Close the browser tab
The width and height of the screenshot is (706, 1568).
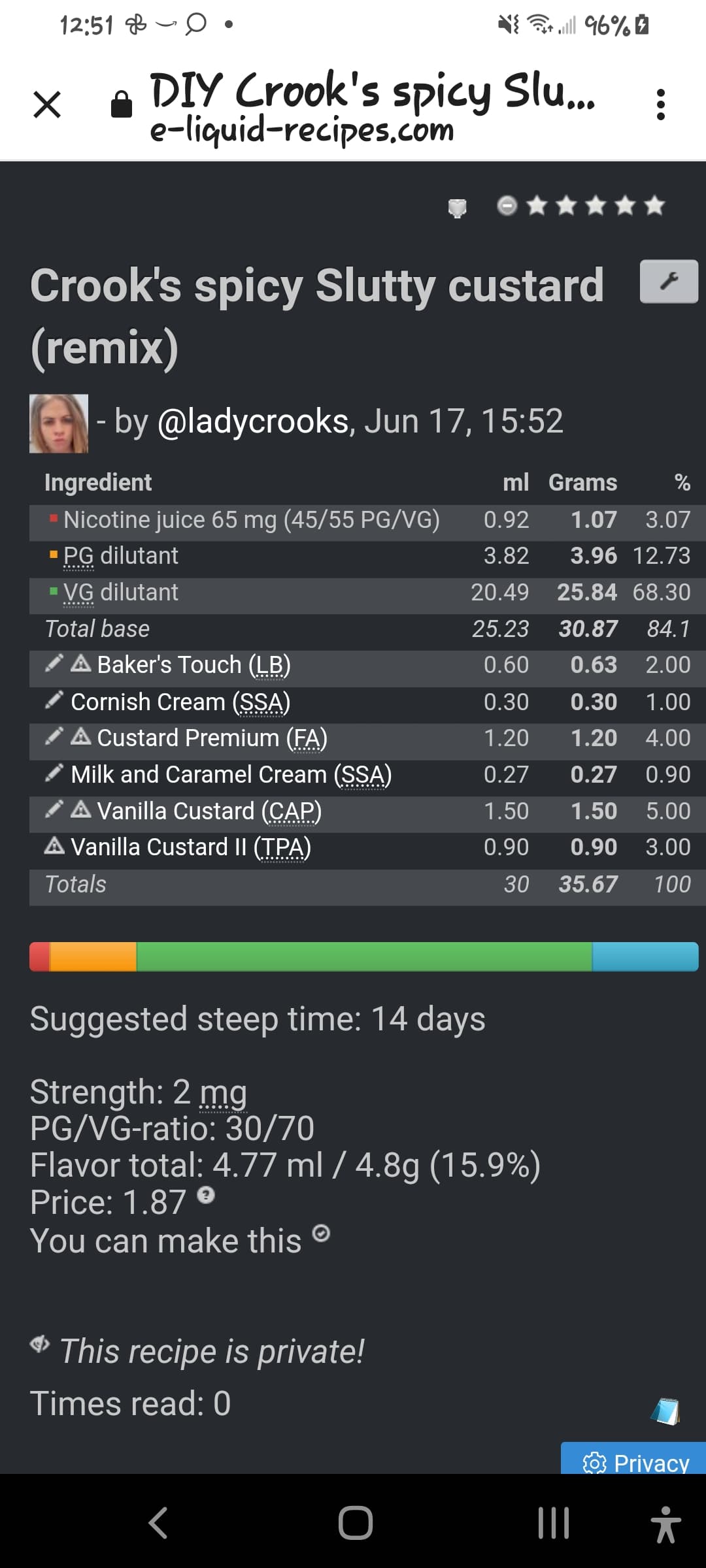[47, 105]
